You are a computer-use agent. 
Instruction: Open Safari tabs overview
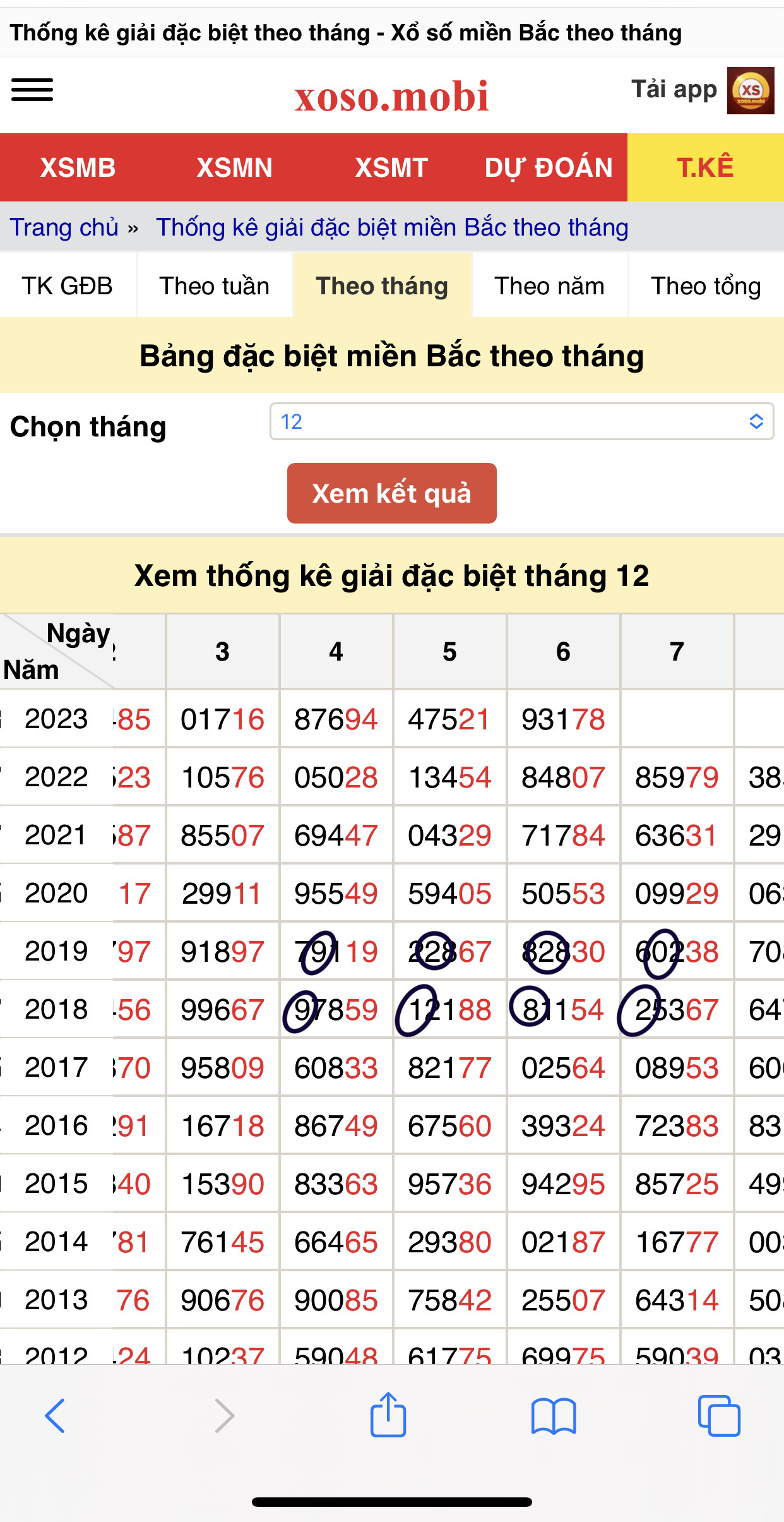pos(718,1415)
